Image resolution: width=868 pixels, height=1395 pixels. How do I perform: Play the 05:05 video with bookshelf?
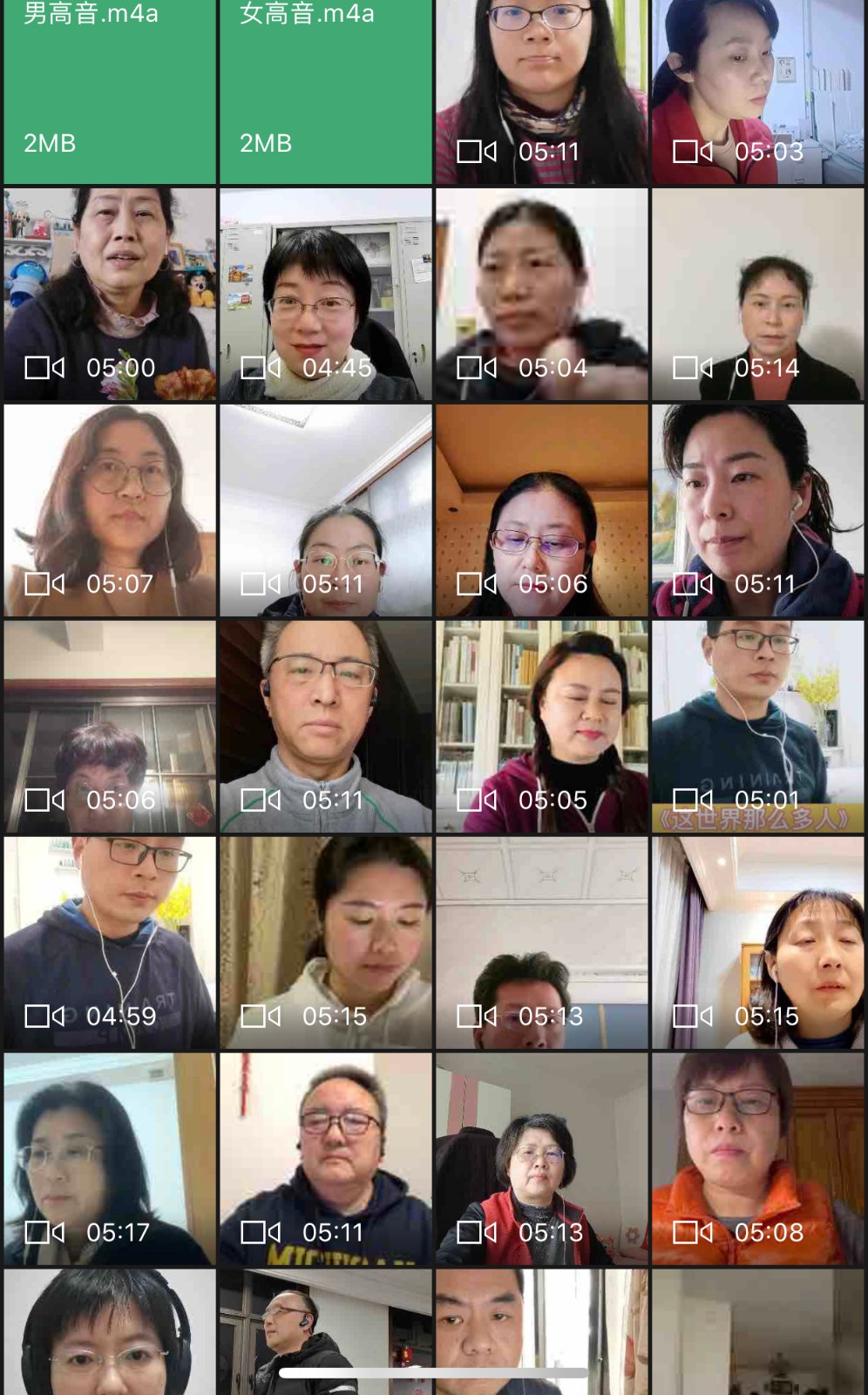541,726
